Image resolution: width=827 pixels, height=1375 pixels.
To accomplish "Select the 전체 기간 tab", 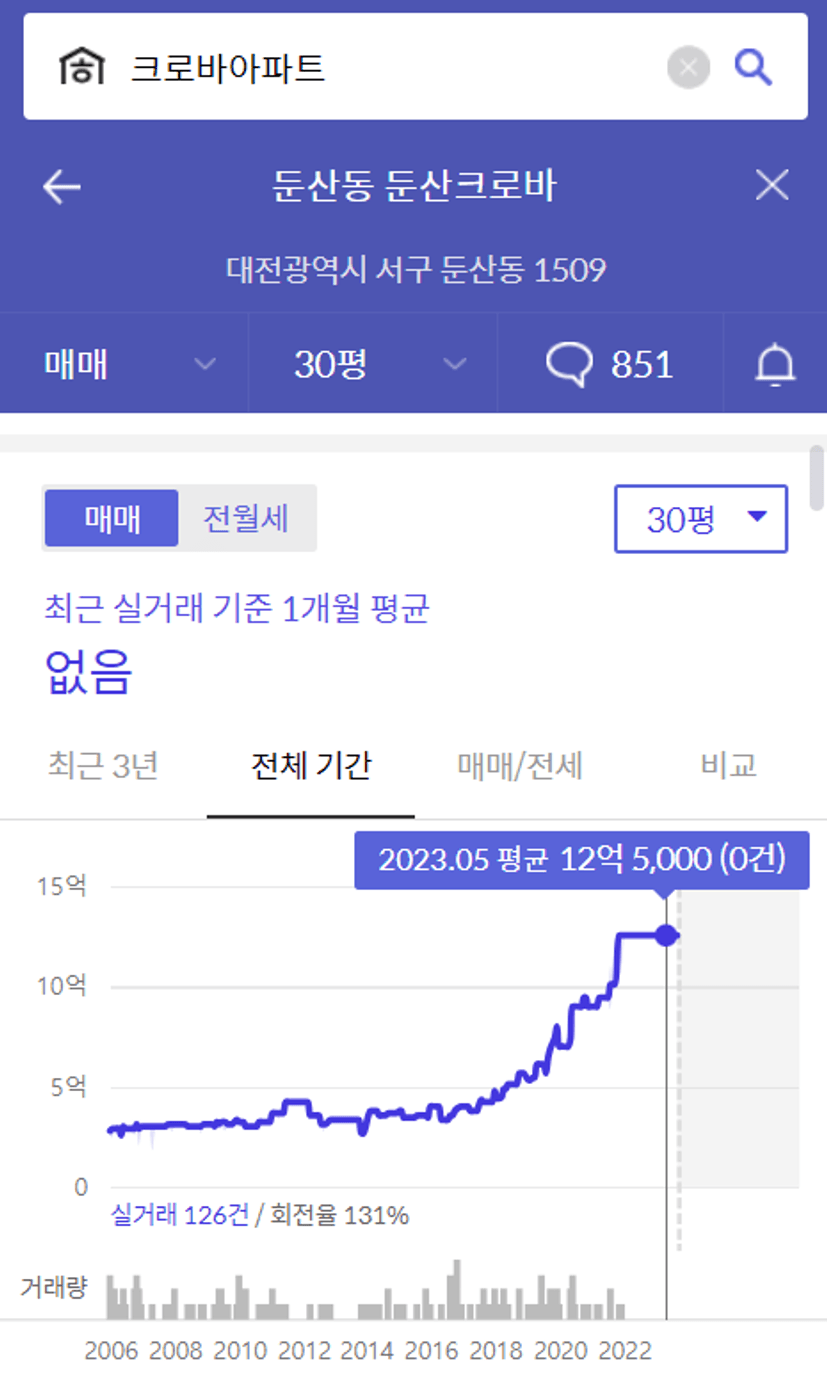I will click(x=311, y=766).
